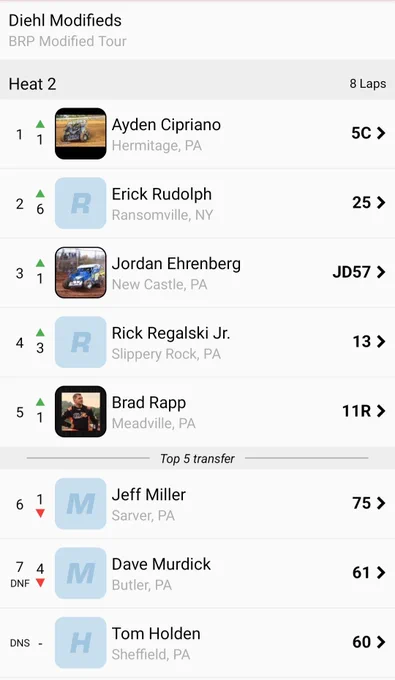Open Brad Rapp's driver details
This screenshot has height=680, width=395.
(197, 412)
